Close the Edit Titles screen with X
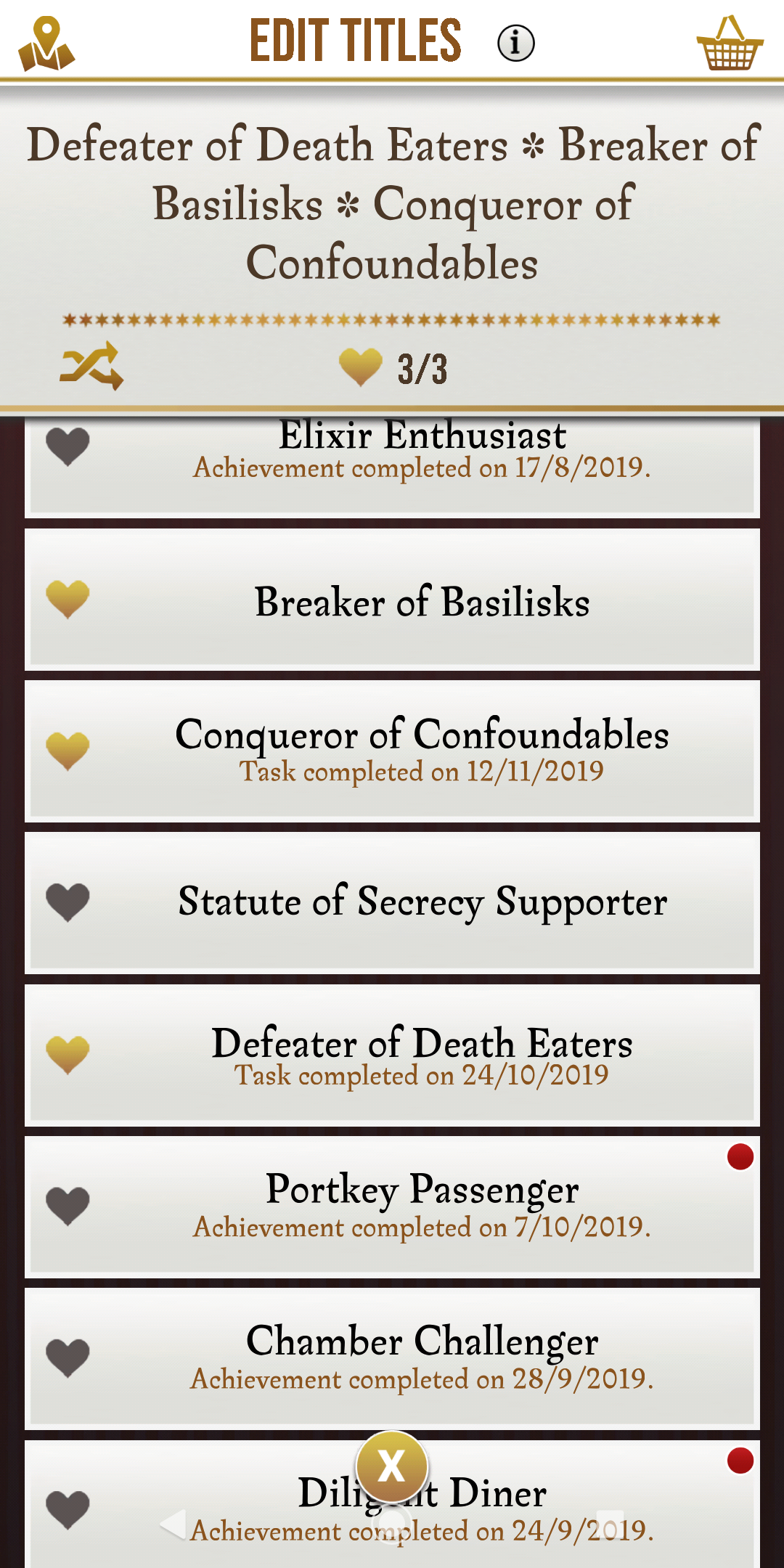The height and width of the screenshot is (1568, 784). [392, 1466]
